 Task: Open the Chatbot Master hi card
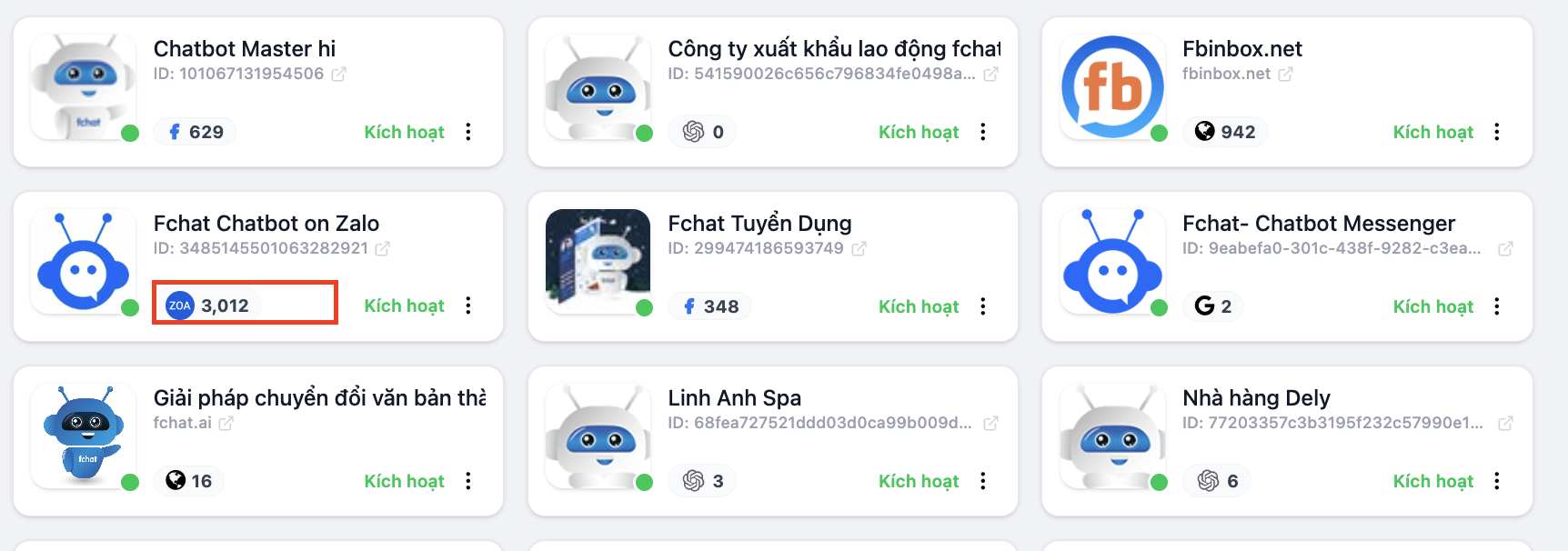pos(244,49)
